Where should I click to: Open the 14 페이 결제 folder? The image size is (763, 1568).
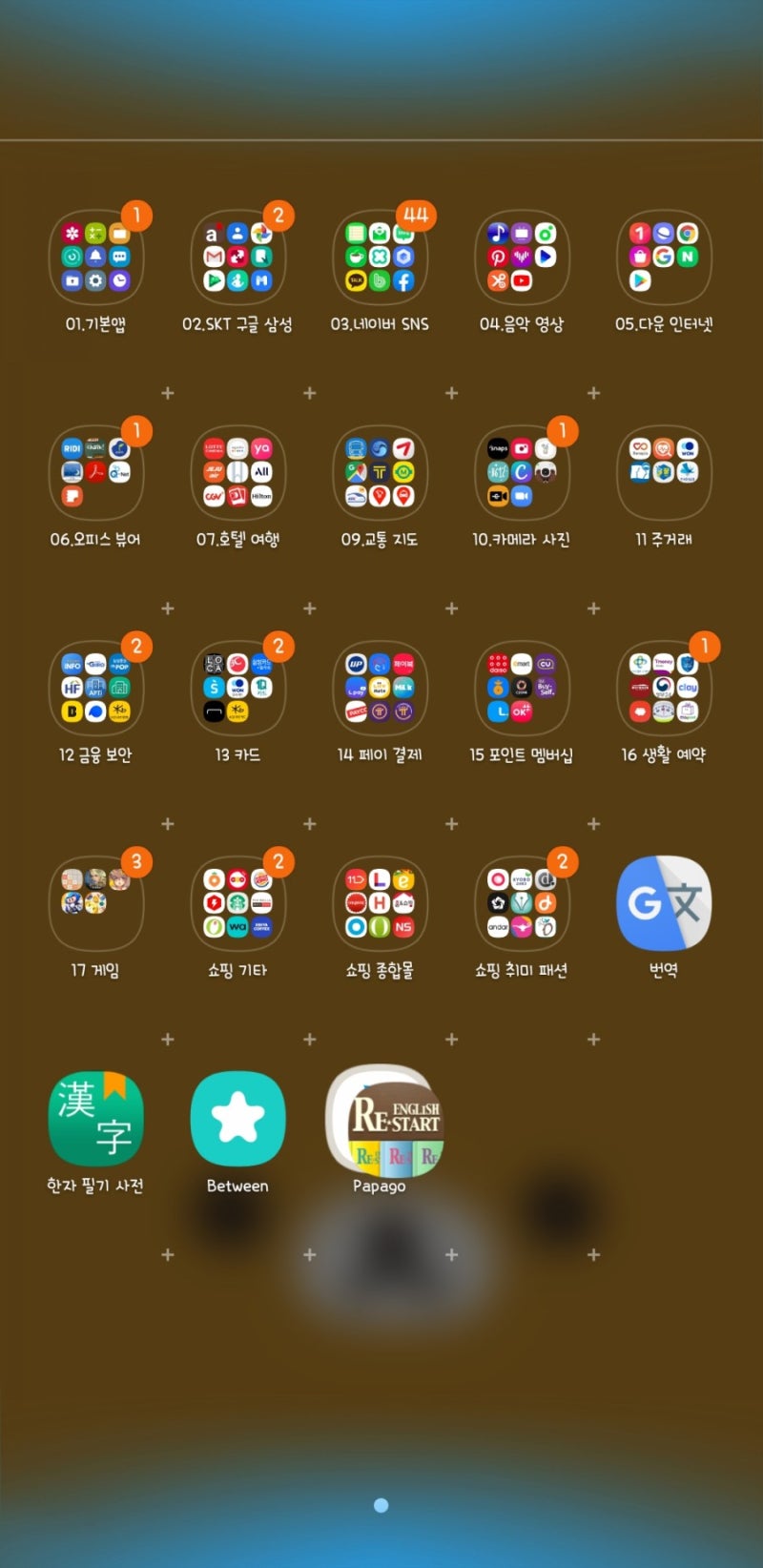[x=380, y=689]
